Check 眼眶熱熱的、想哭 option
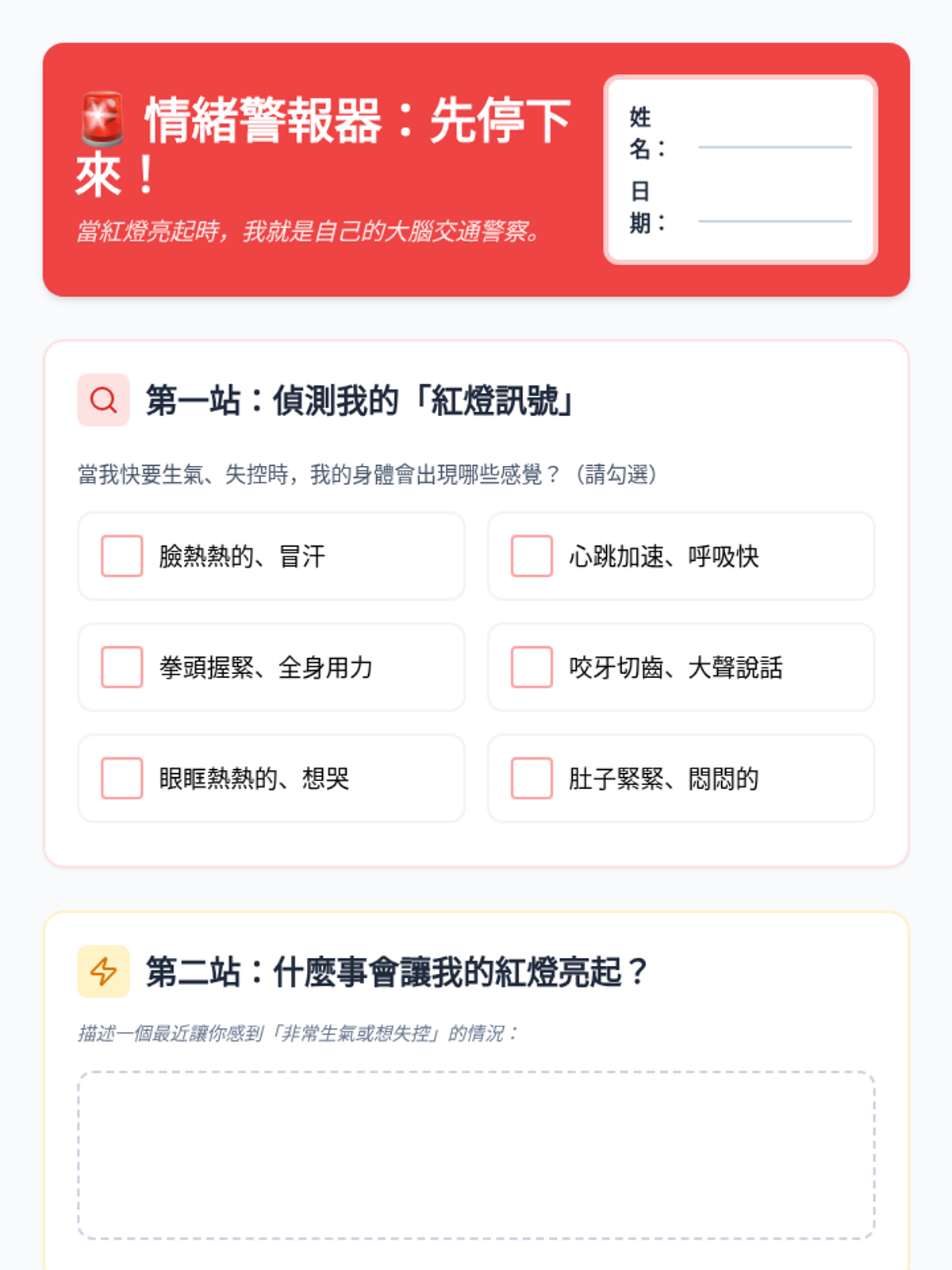This screenshot has width=952, height=1270. (x=121, y=778)
